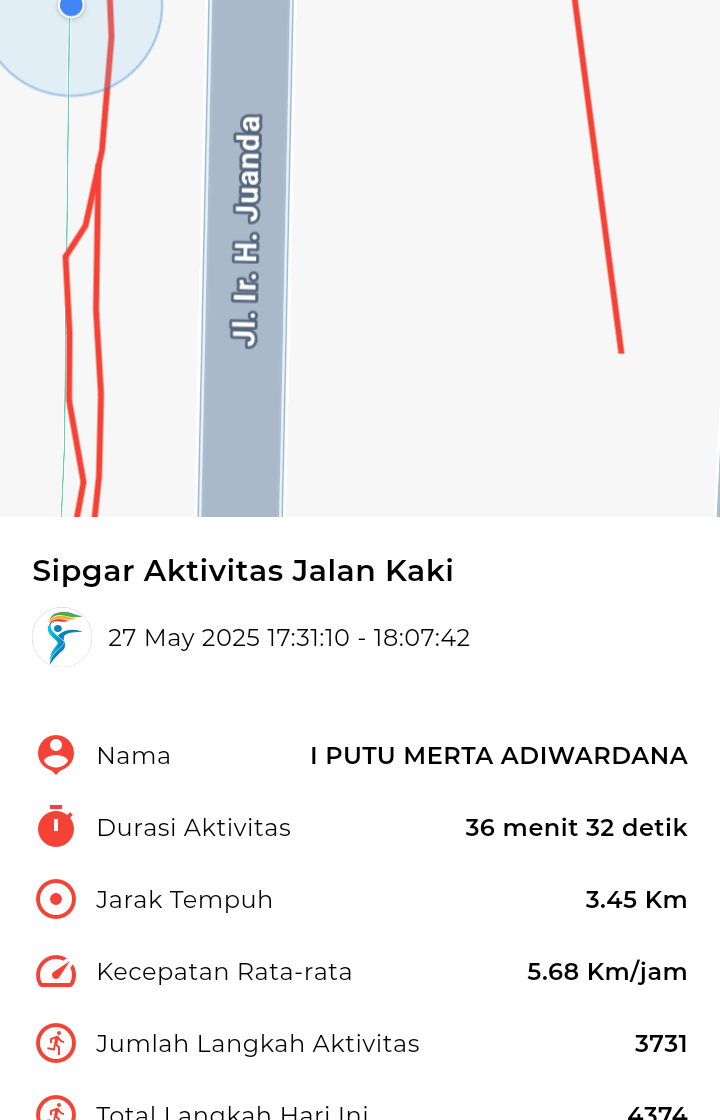
Task: Click the person icon beside Nama
Action: [55, 755]
